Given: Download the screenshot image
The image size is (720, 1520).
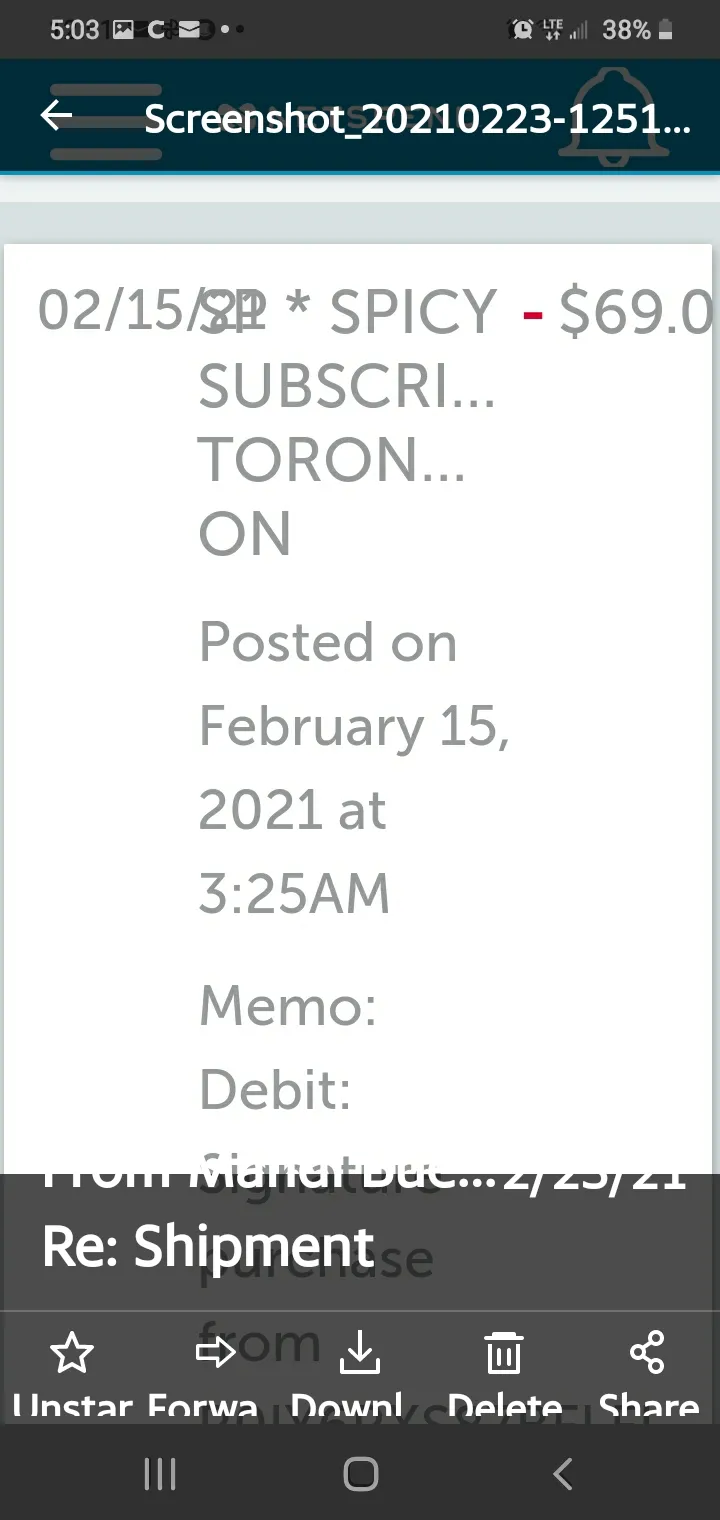Looking at the screenshot, I should [359, 1371].
